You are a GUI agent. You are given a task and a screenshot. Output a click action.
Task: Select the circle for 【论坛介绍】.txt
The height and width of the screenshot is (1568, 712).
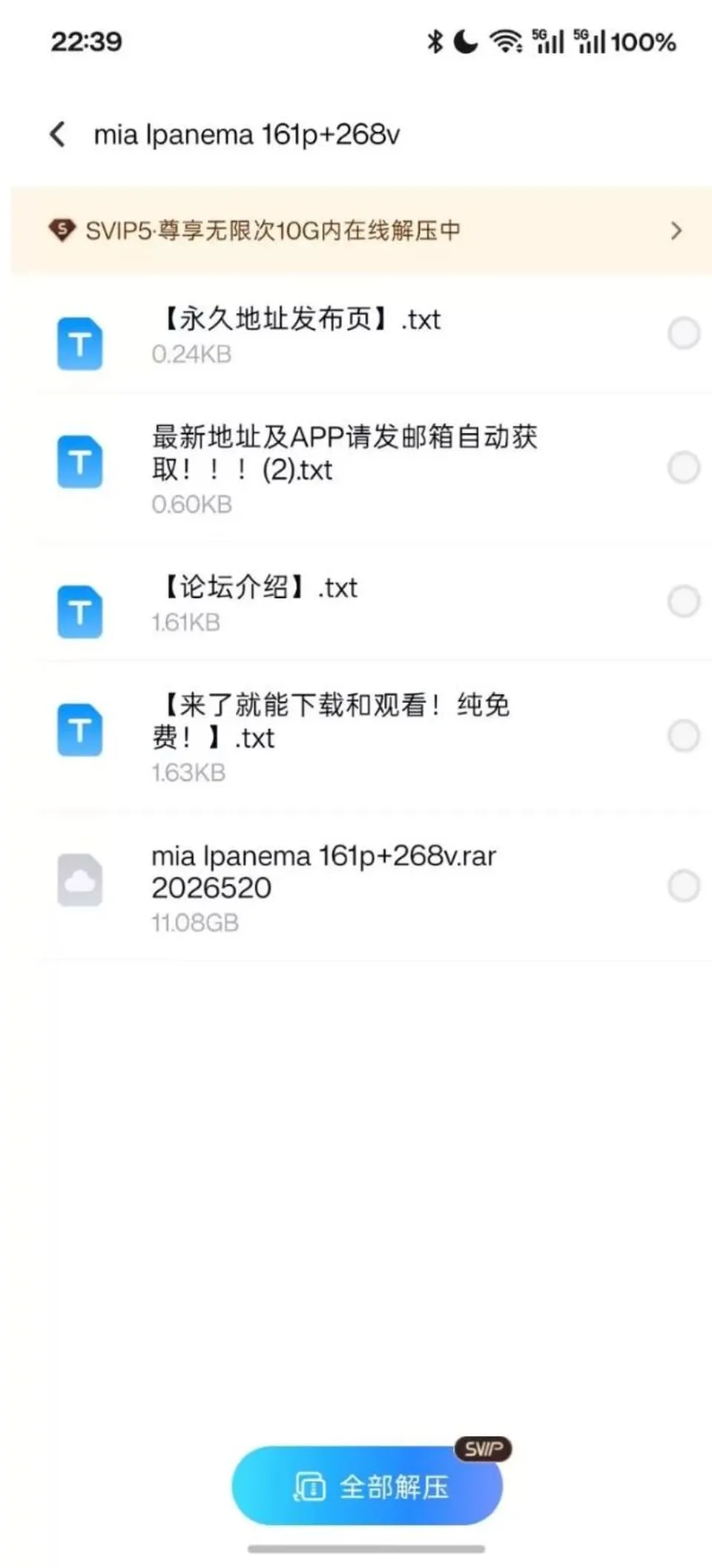coord(683,601)
